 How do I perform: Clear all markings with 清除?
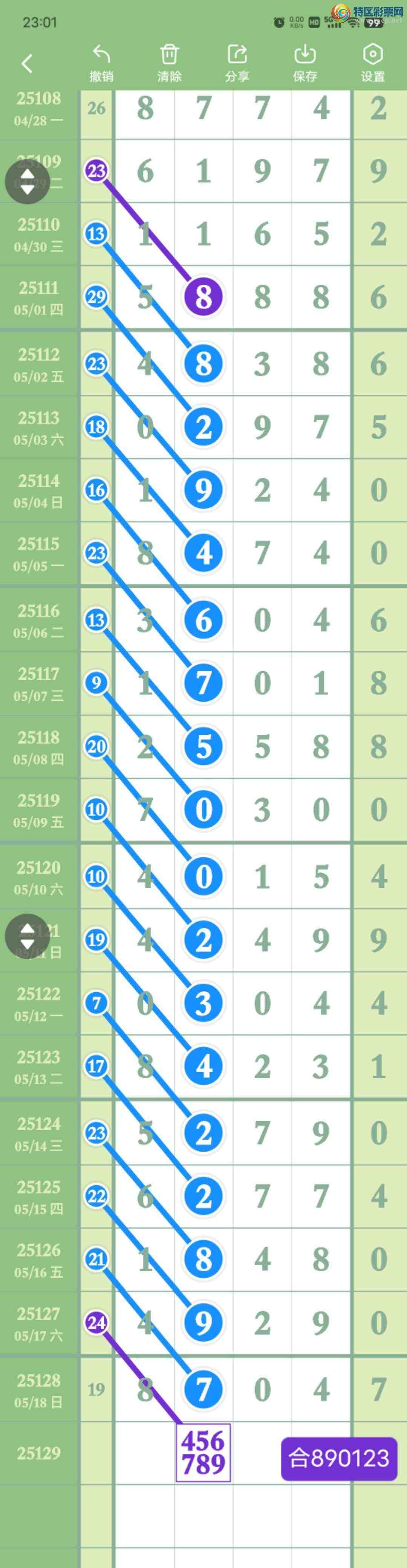click(169, 63)
